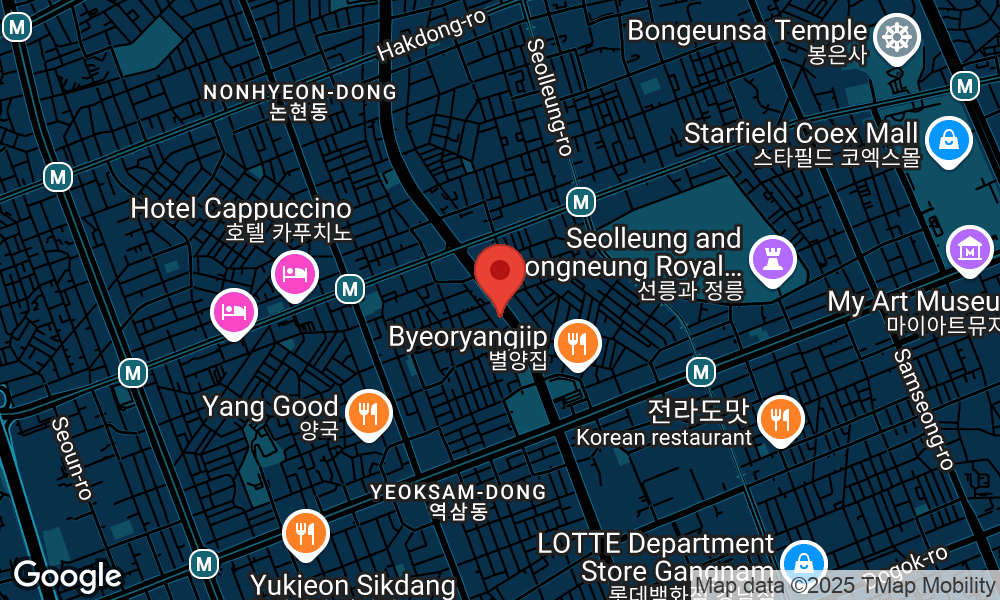Select the 전라도맛 Korean restaurant marker
The image size is (1000, 600).
[781, 418]
